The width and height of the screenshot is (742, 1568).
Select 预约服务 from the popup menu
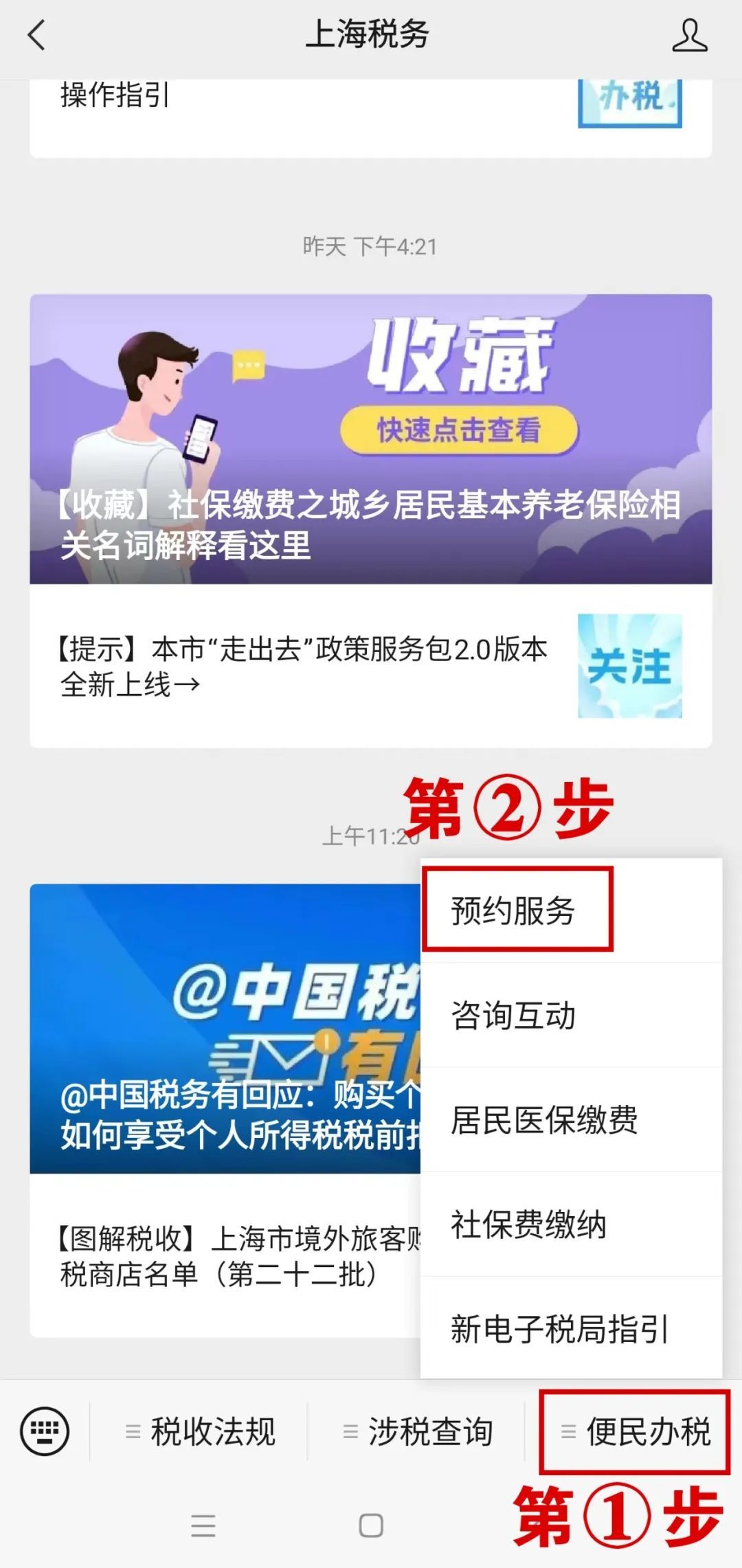[513, 910]
